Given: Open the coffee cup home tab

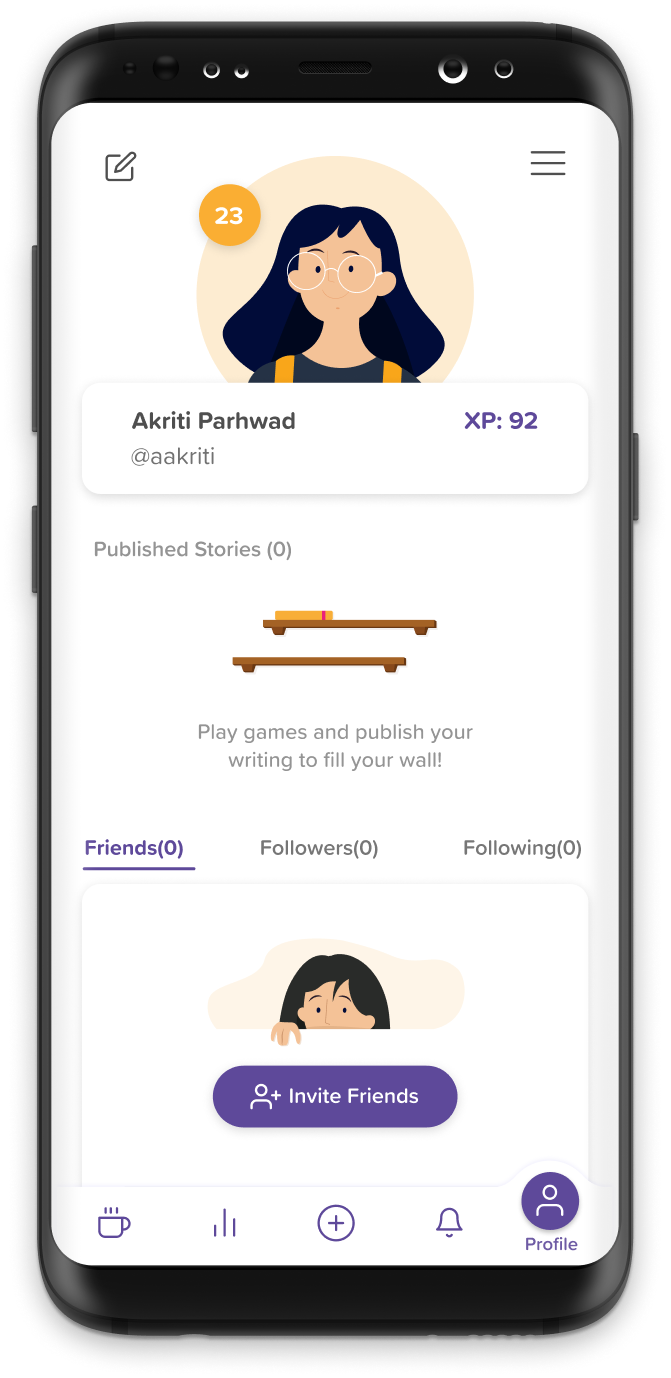Looking at the screenshot, I should [114, 1222].
